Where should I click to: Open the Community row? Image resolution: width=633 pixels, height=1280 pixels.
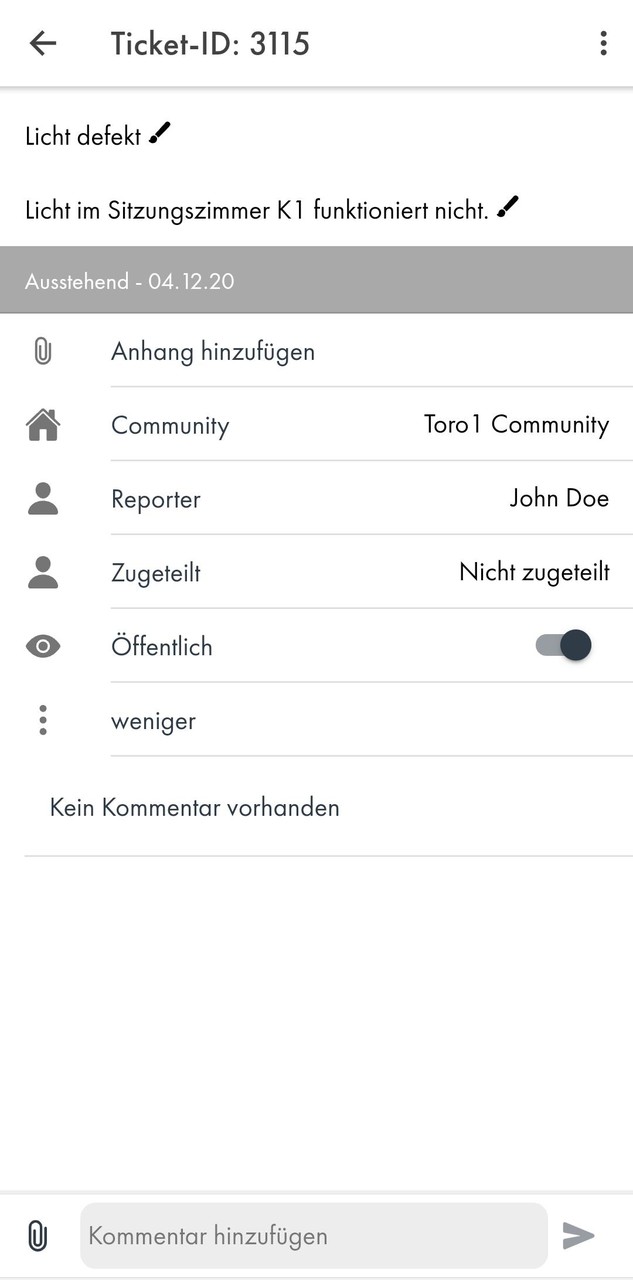pos(316,425)
